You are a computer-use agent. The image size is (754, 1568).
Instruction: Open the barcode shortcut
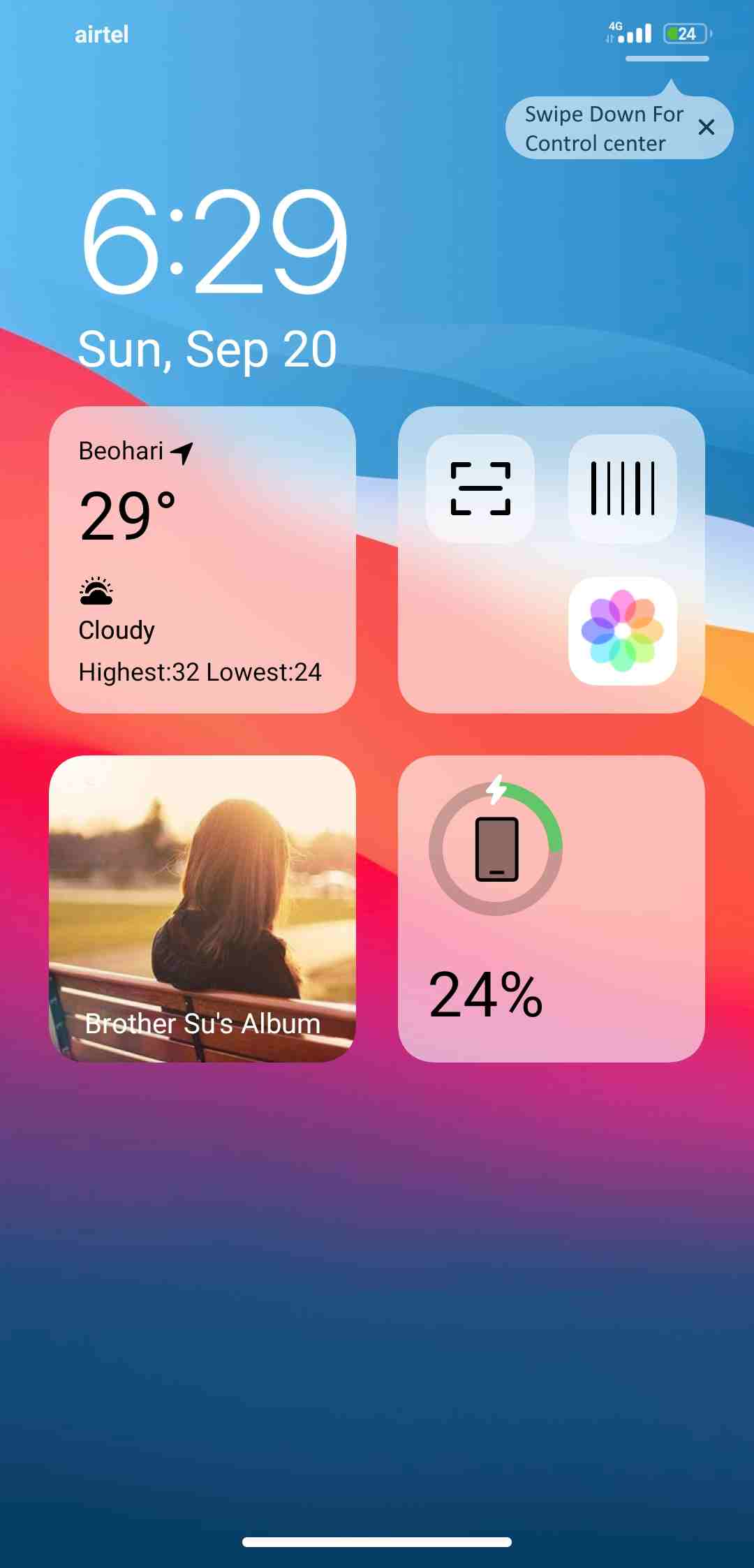(x=622, y=489)
